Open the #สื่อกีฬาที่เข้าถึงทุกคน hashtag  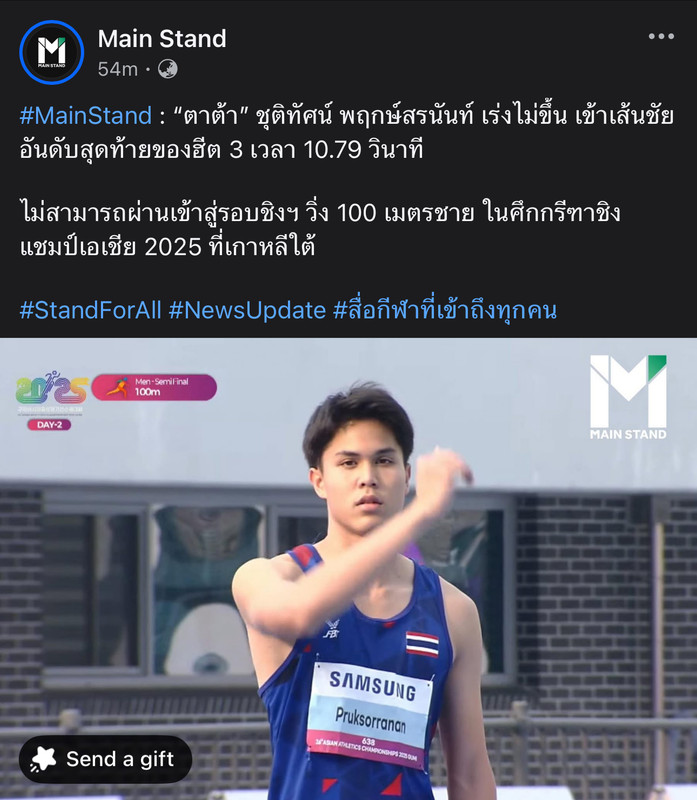point(444,310)
